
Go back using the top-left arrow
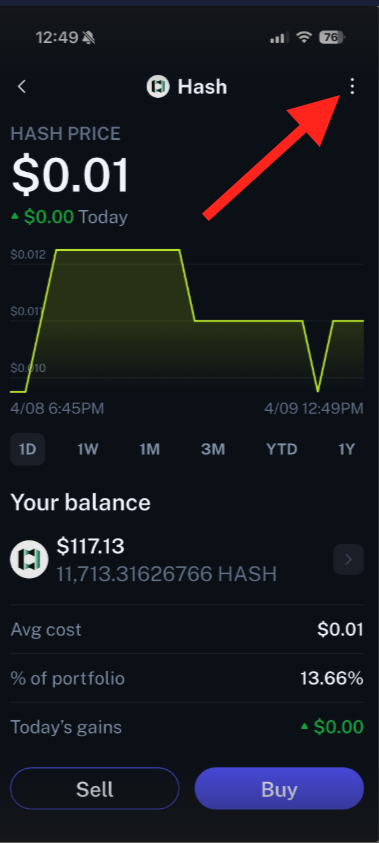tap(22, 87)
